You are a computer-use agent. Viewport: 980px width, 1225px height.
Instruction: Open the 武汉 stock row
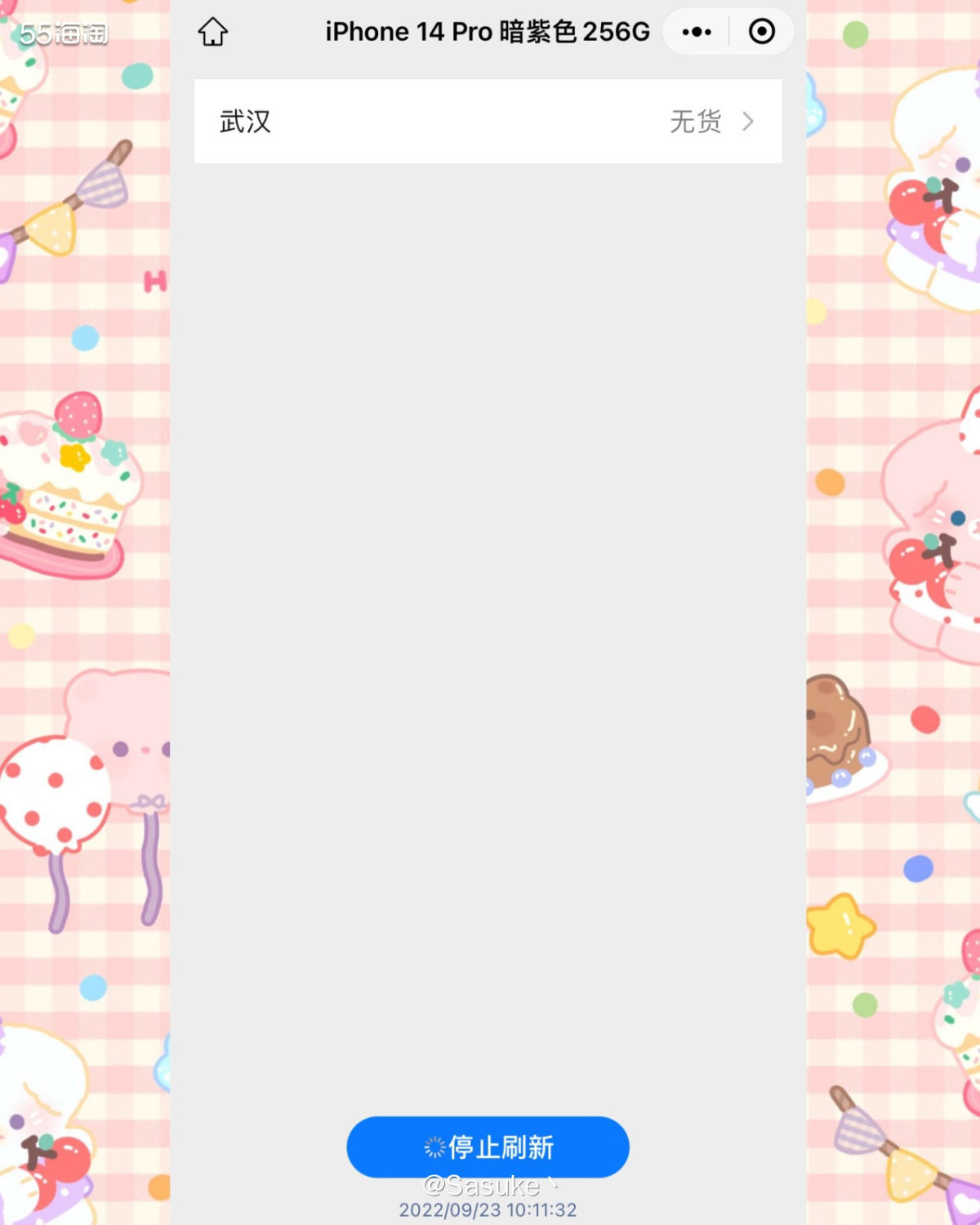coord(488,122)
